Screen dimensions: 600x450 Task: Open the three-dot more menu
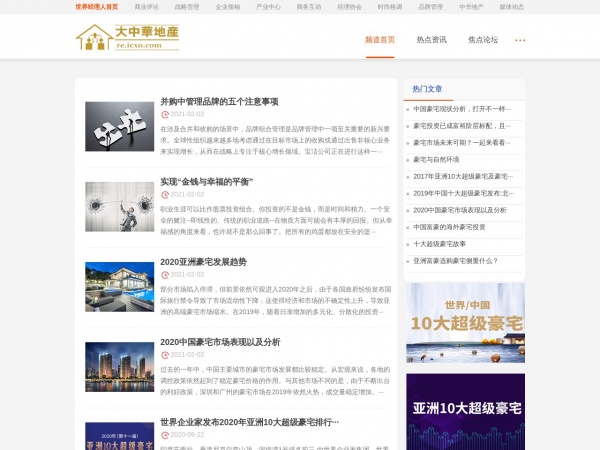coord(520,40)
